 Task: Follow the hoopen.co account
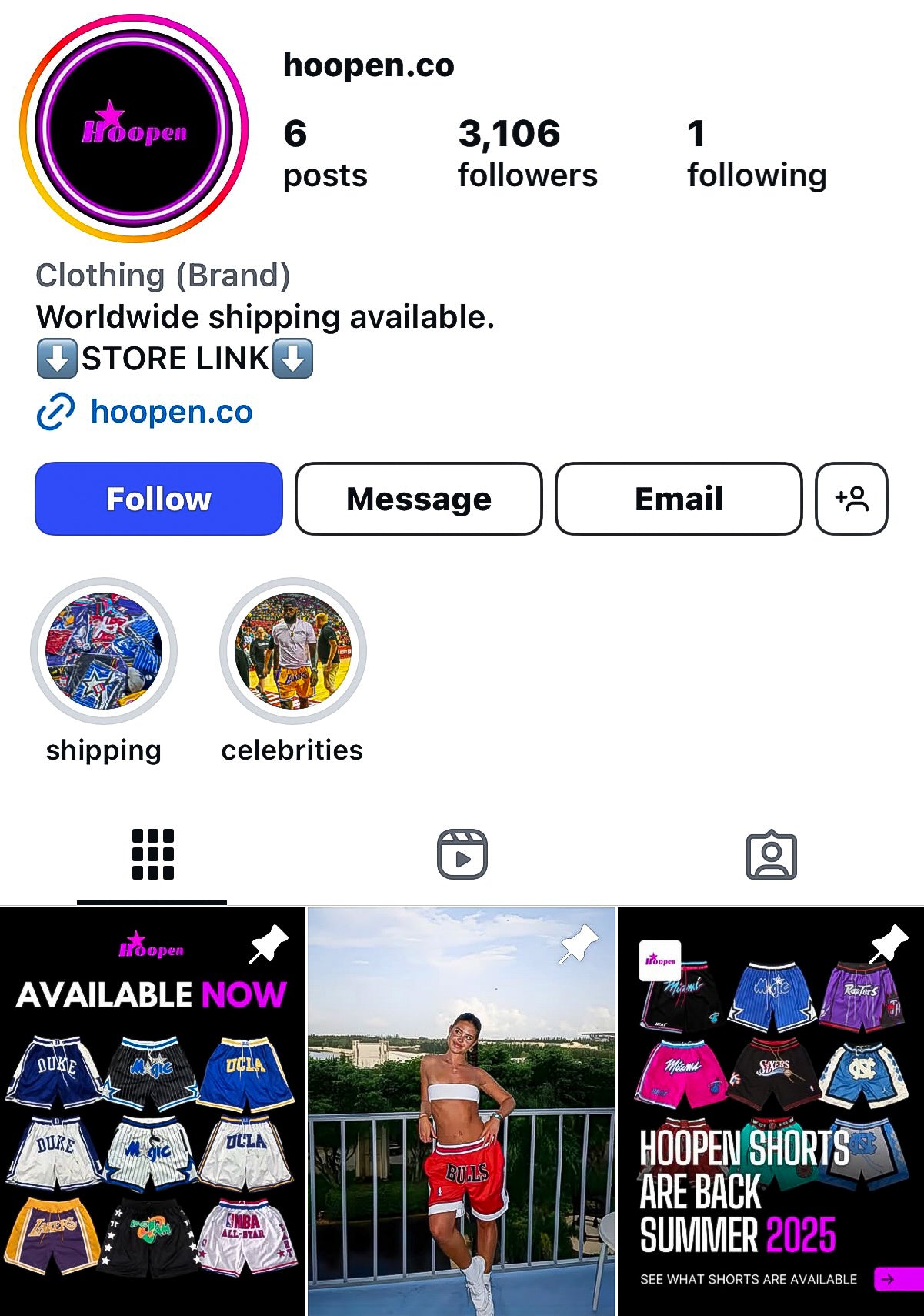(158, 499)
